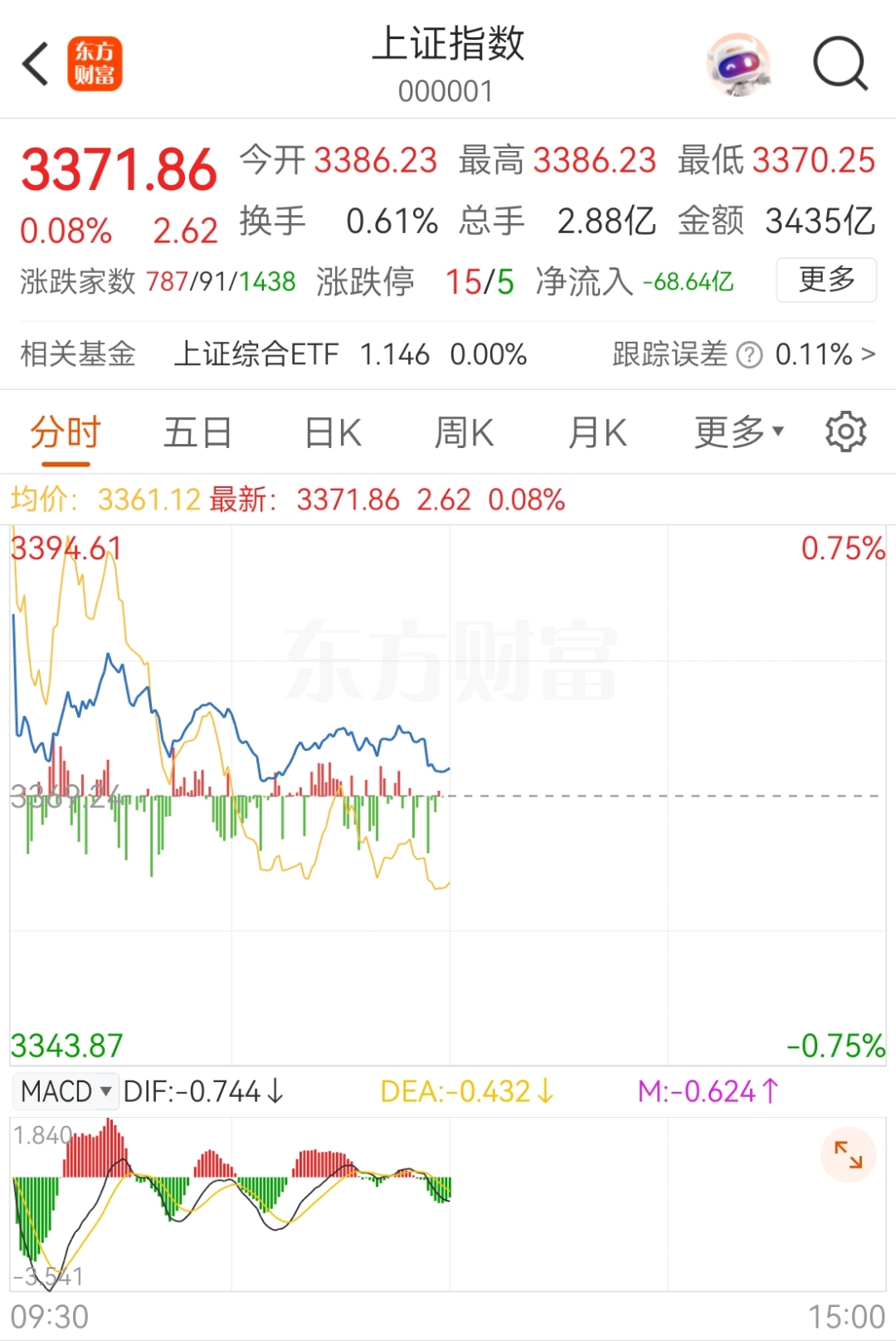
Task: Switch to 日K daily candlestick view
Action: [331, 432]
